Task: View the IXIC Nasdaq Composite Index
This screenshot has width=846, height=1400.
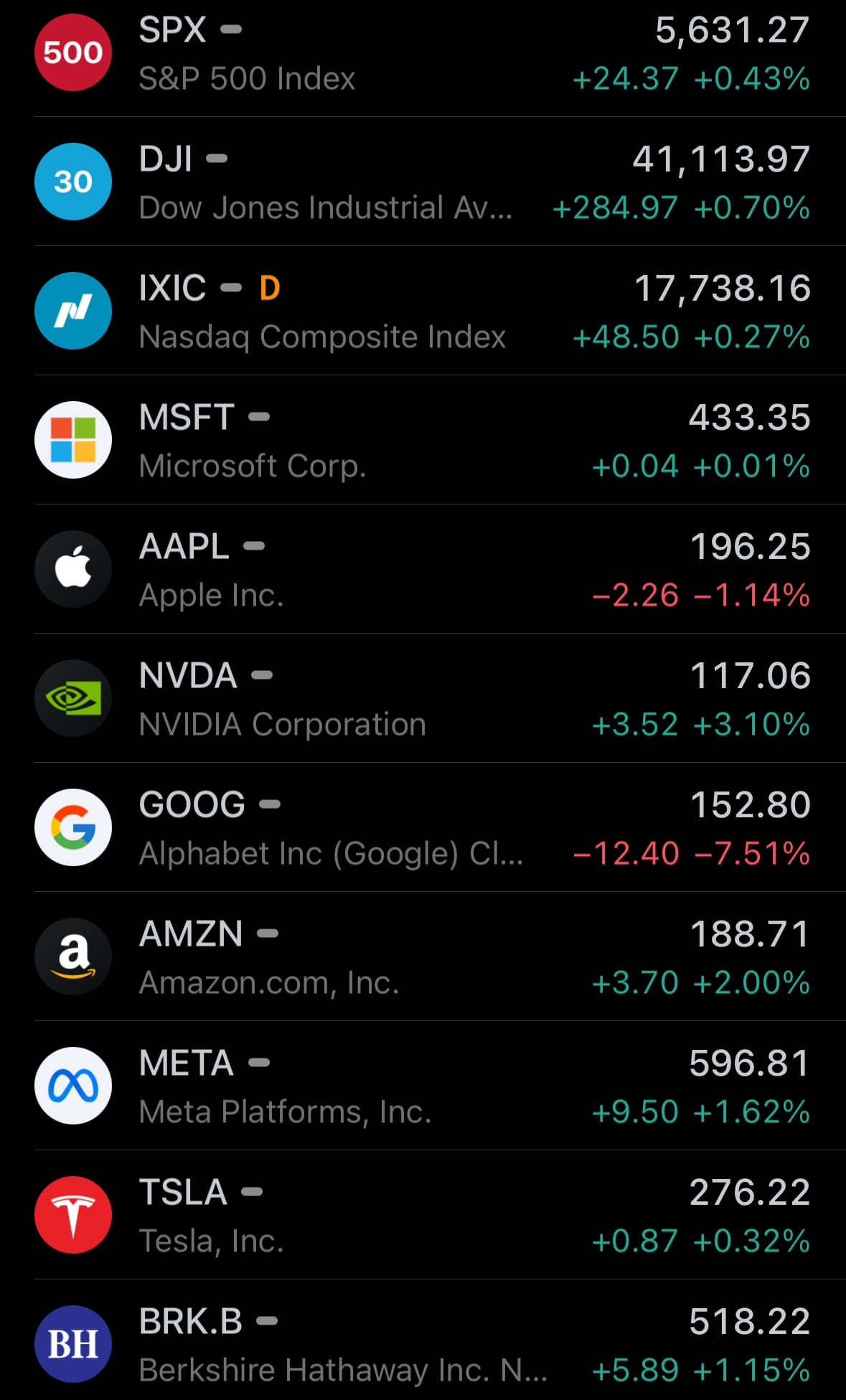Action: [423, 311]
